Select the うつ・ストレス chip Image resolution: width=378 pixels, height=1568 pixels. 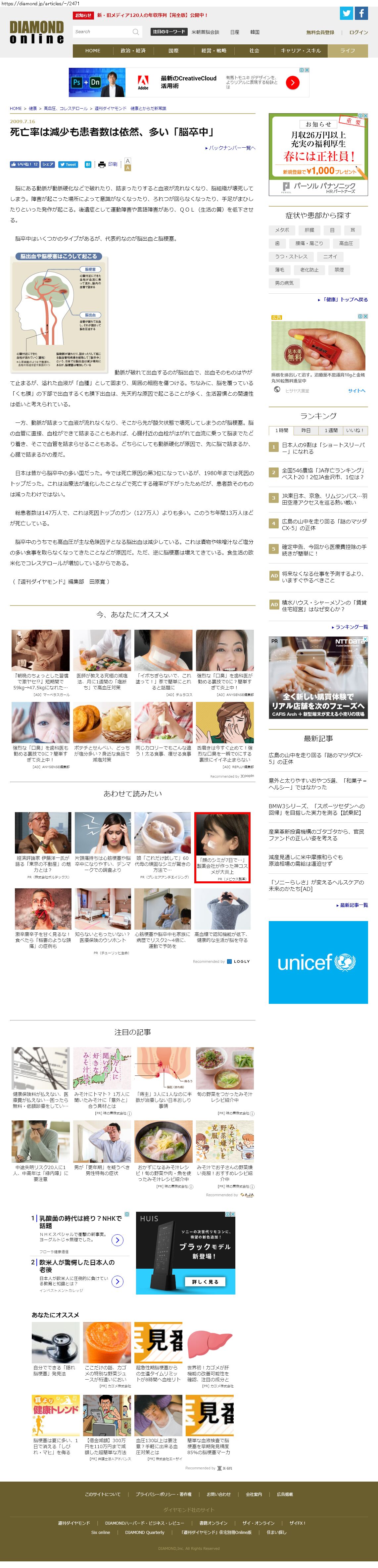click(291, 256)
